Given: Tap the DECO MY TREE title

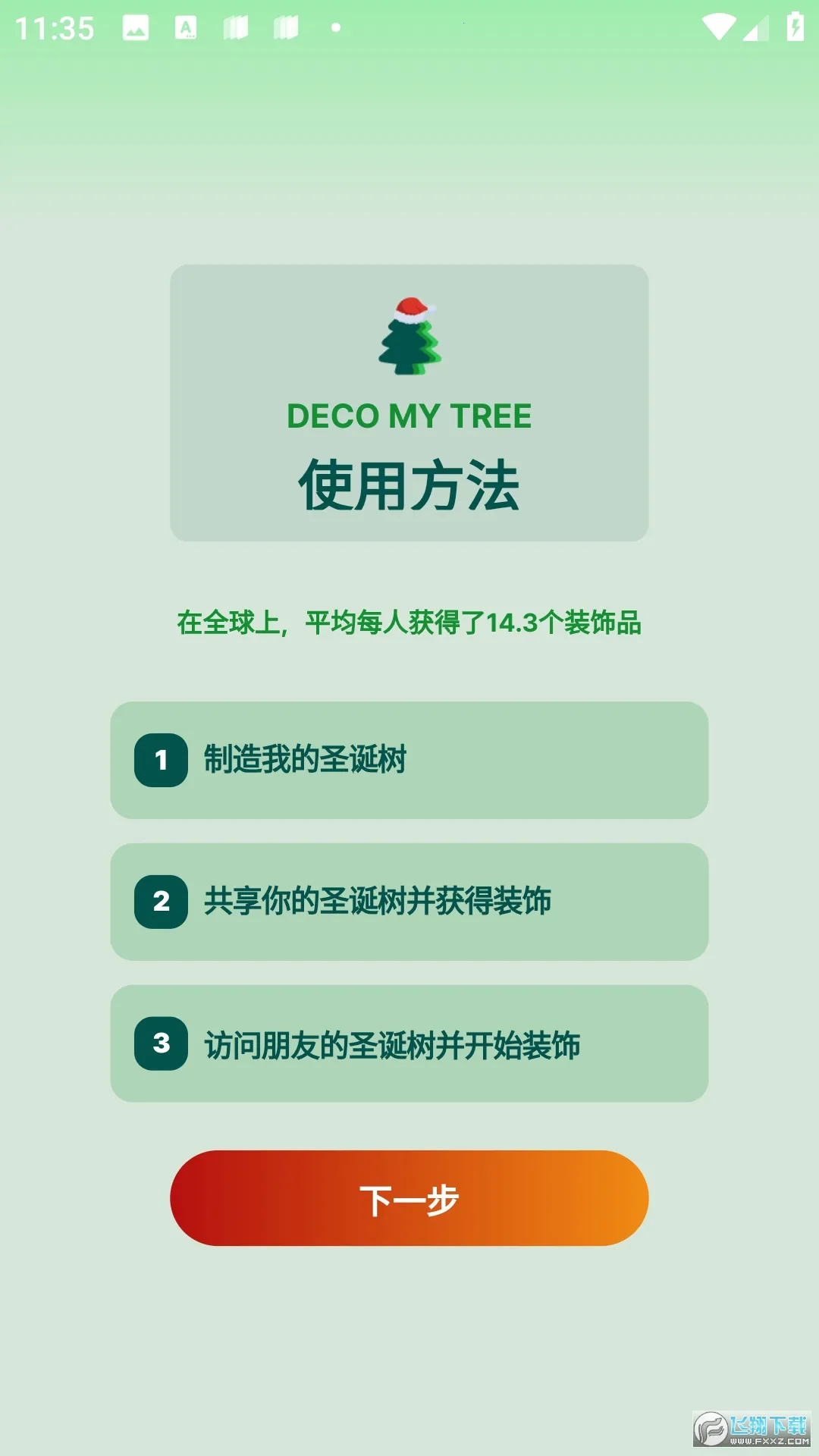Looking at the screenshot, I should [409, 416].
